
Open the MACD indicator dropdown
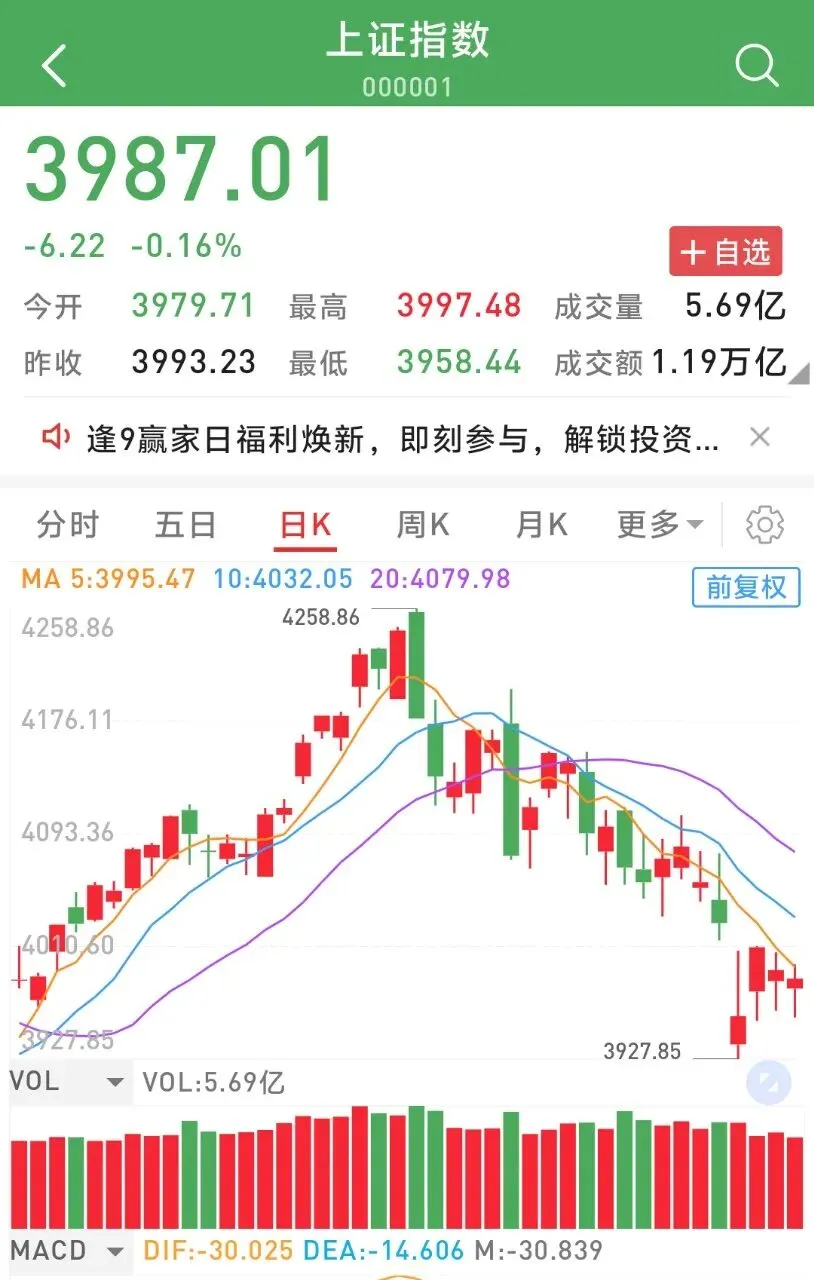point(68,1251)
